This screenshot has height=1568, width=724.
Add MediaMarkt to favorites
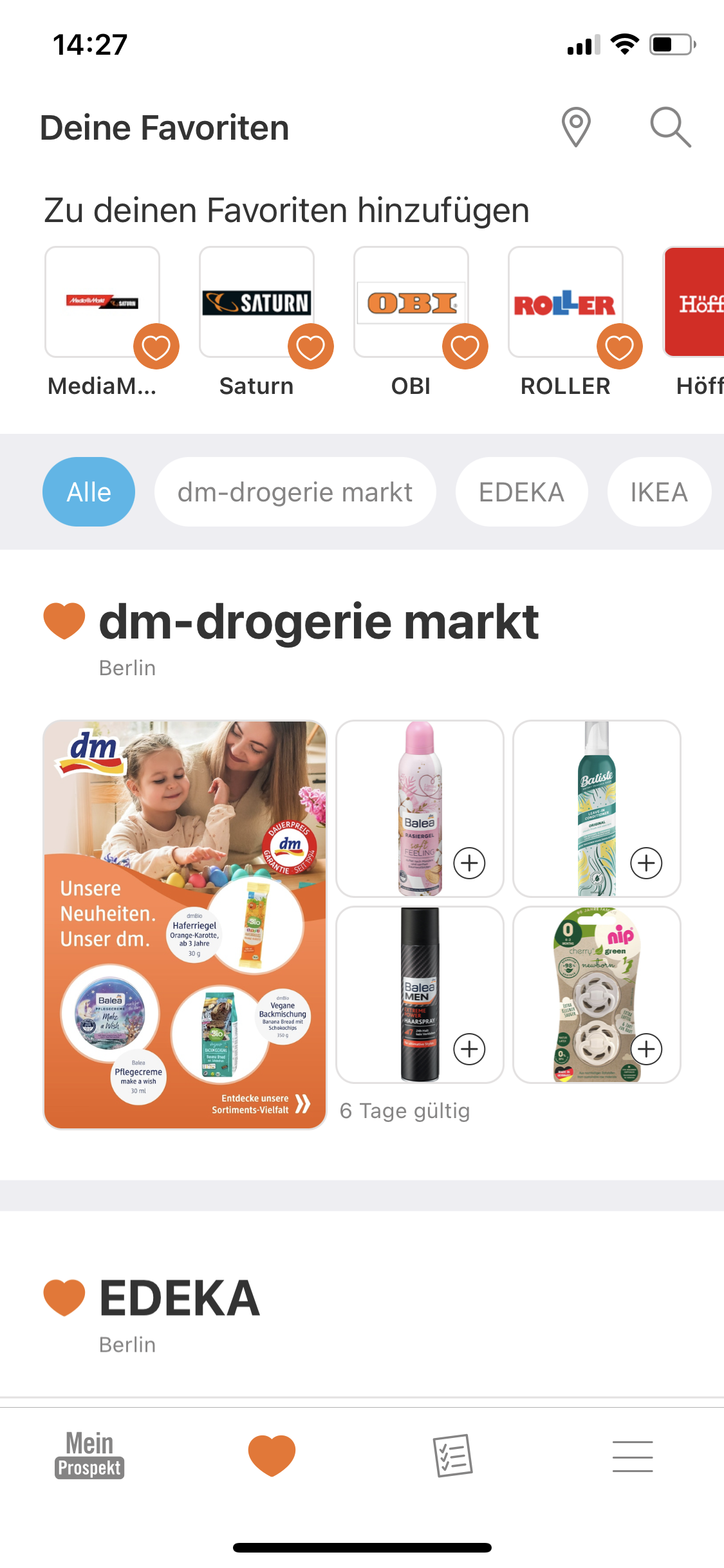click(x=156, y=346)
